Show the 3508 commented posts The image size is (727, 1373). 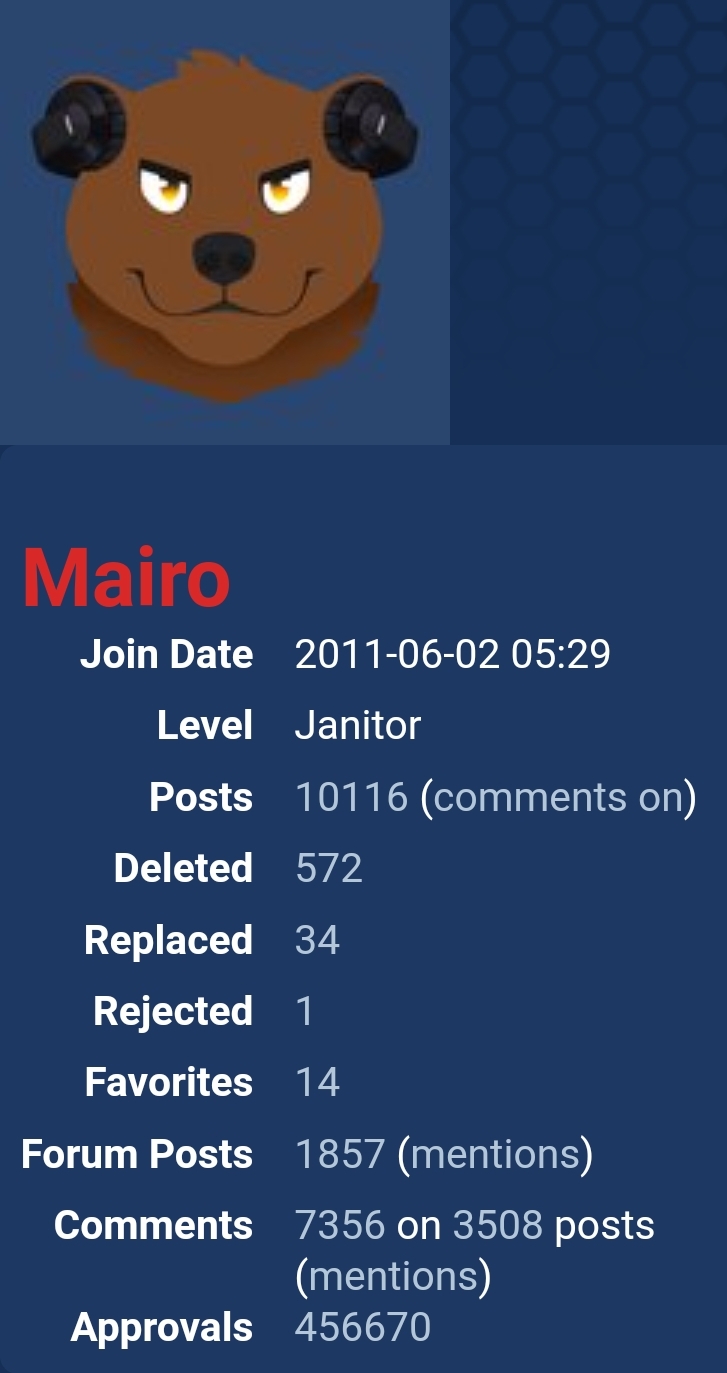click(x=497, y=1226)
